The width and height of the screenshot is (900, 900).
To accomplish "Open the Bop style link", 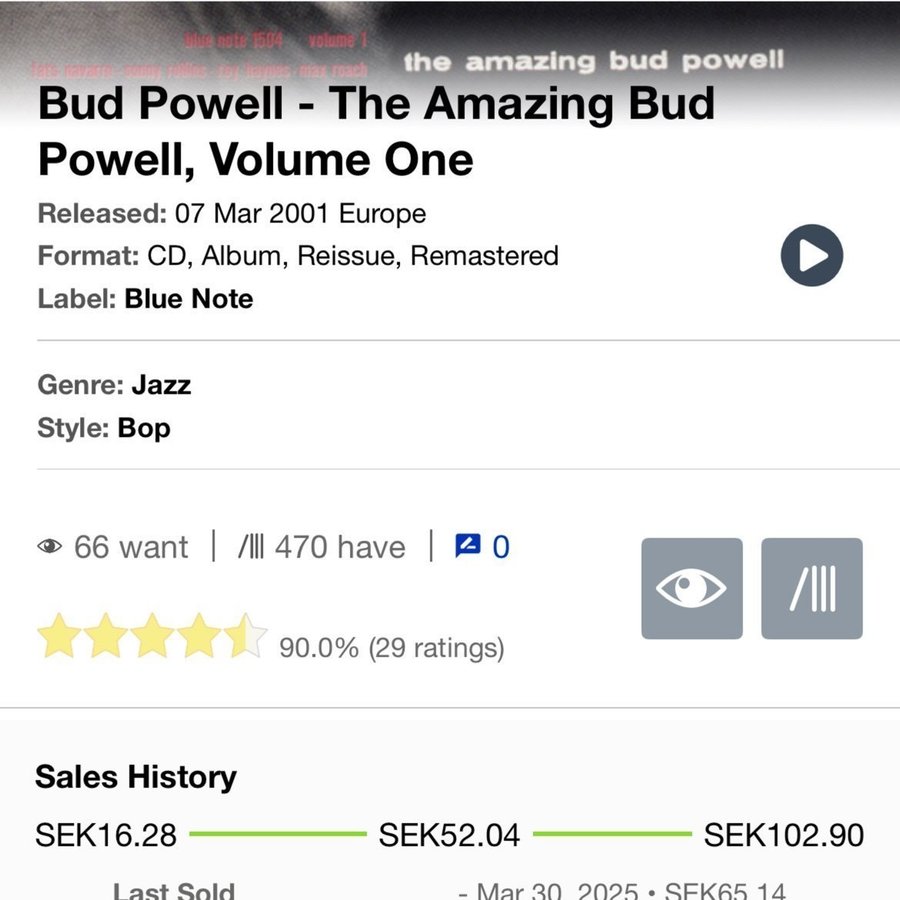I will pyautogui.click(x=144, y=428).
